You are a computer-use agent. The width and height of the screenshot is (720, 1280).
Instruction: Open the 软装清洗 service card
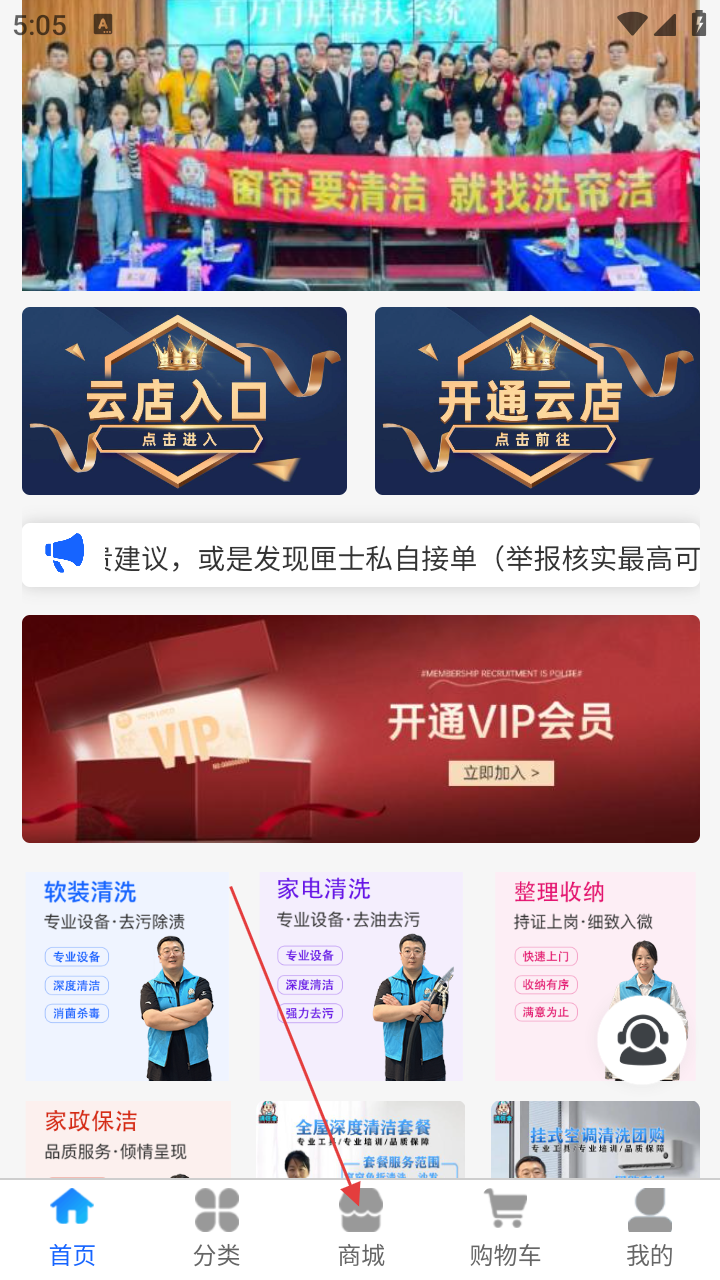coord(128,975)
